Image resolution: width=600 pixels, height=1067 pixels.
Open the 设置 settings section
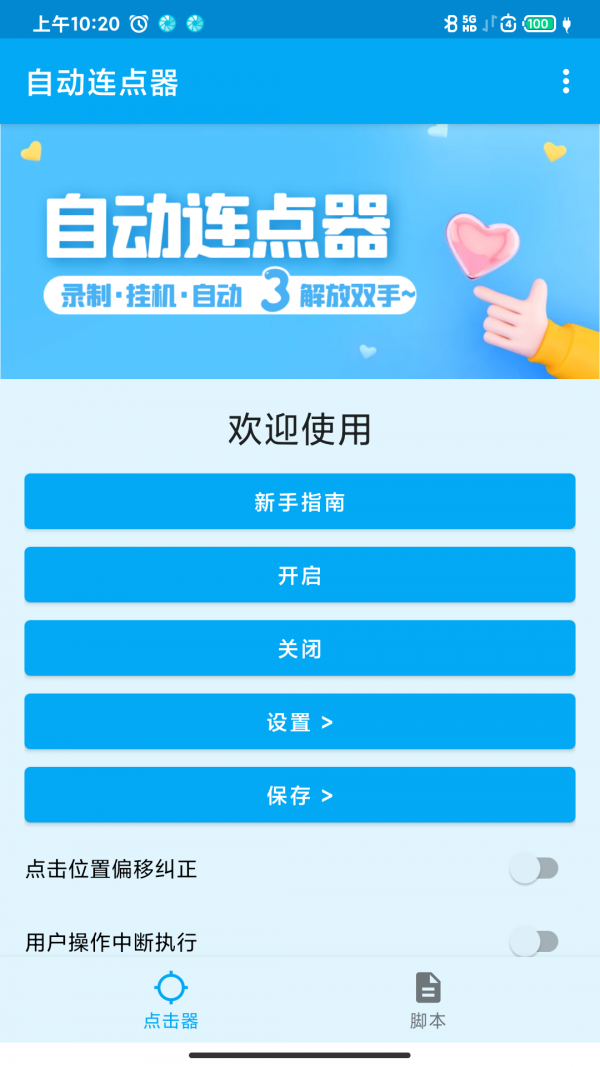[x=300, y=721]
